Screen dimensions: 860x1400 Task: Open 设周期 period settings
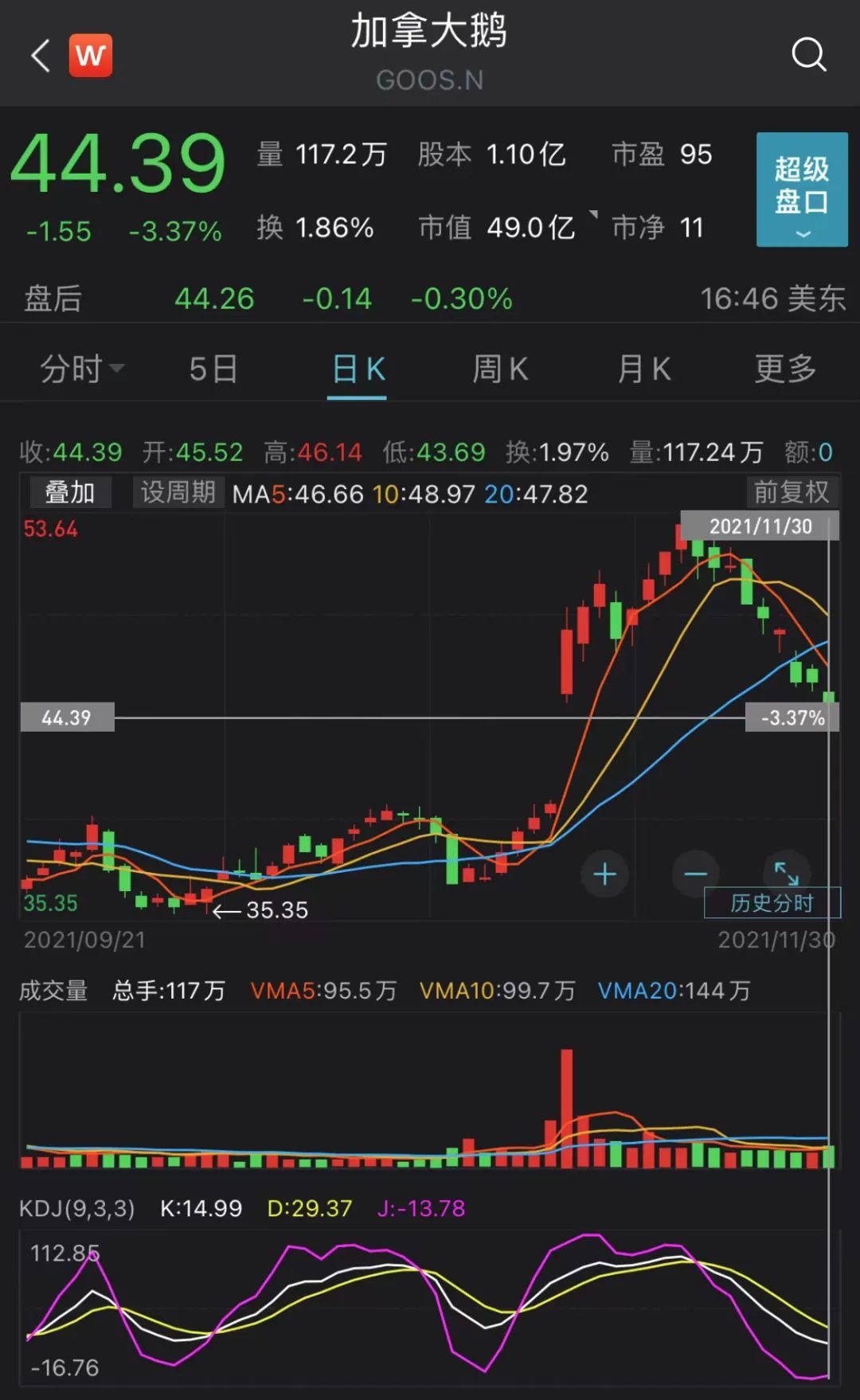tap(178, 493)
